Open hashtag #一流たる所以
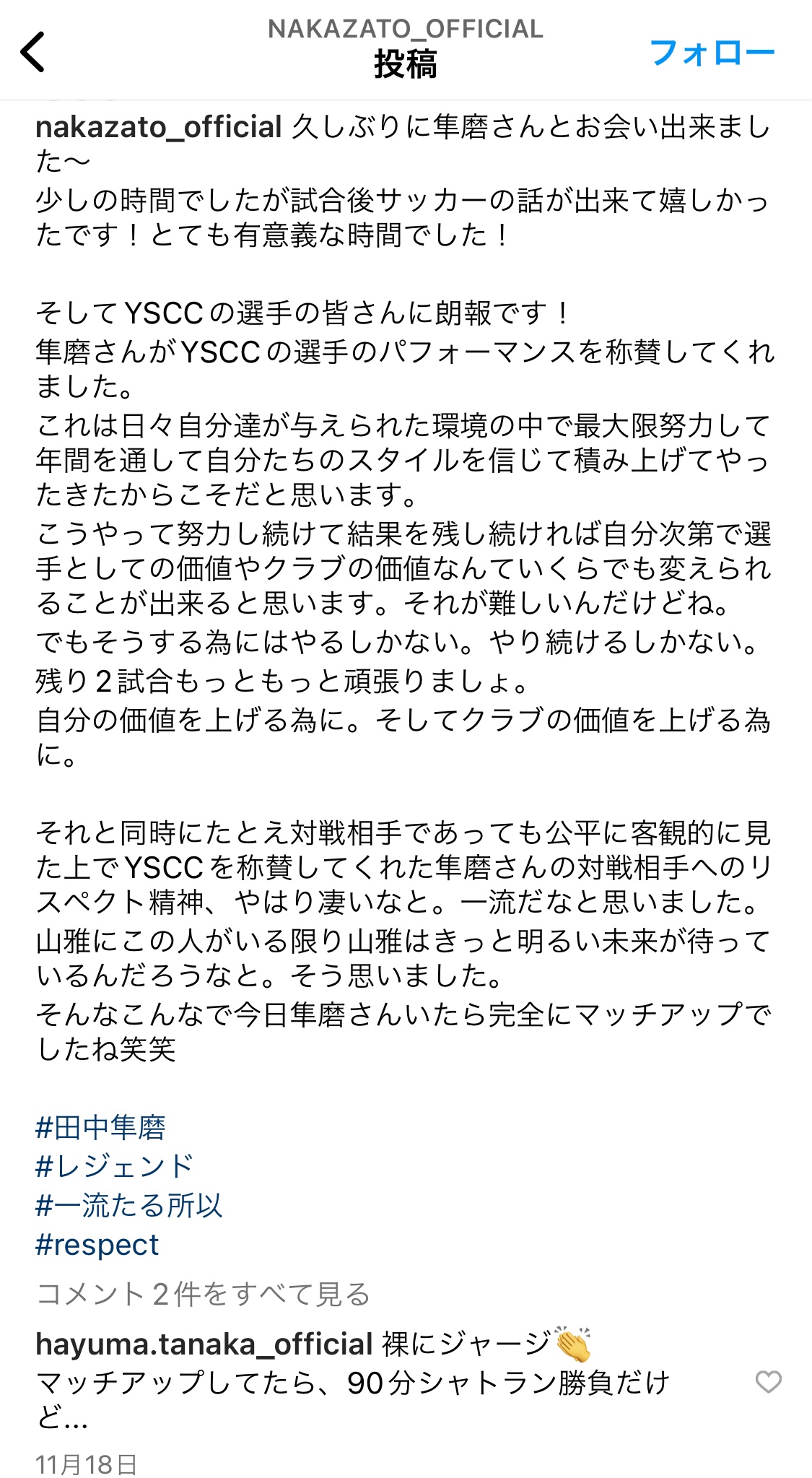This screenshot has height=1478, width=812. [x=129, y=1205]
